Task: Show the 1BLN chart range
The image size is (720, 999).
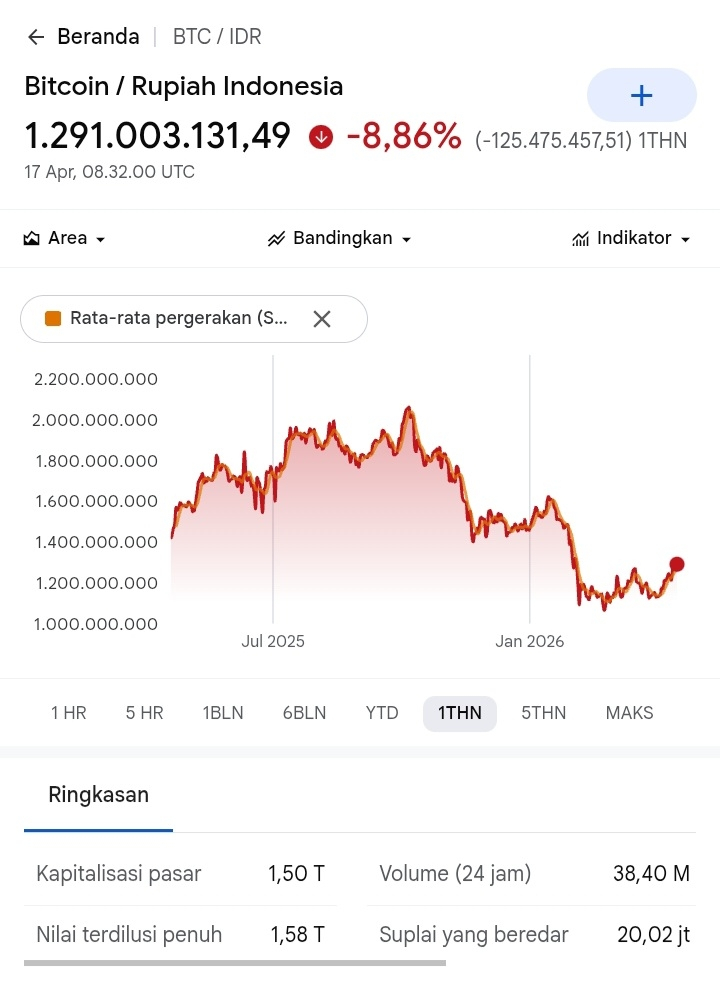Action: (x=222, y=713)
